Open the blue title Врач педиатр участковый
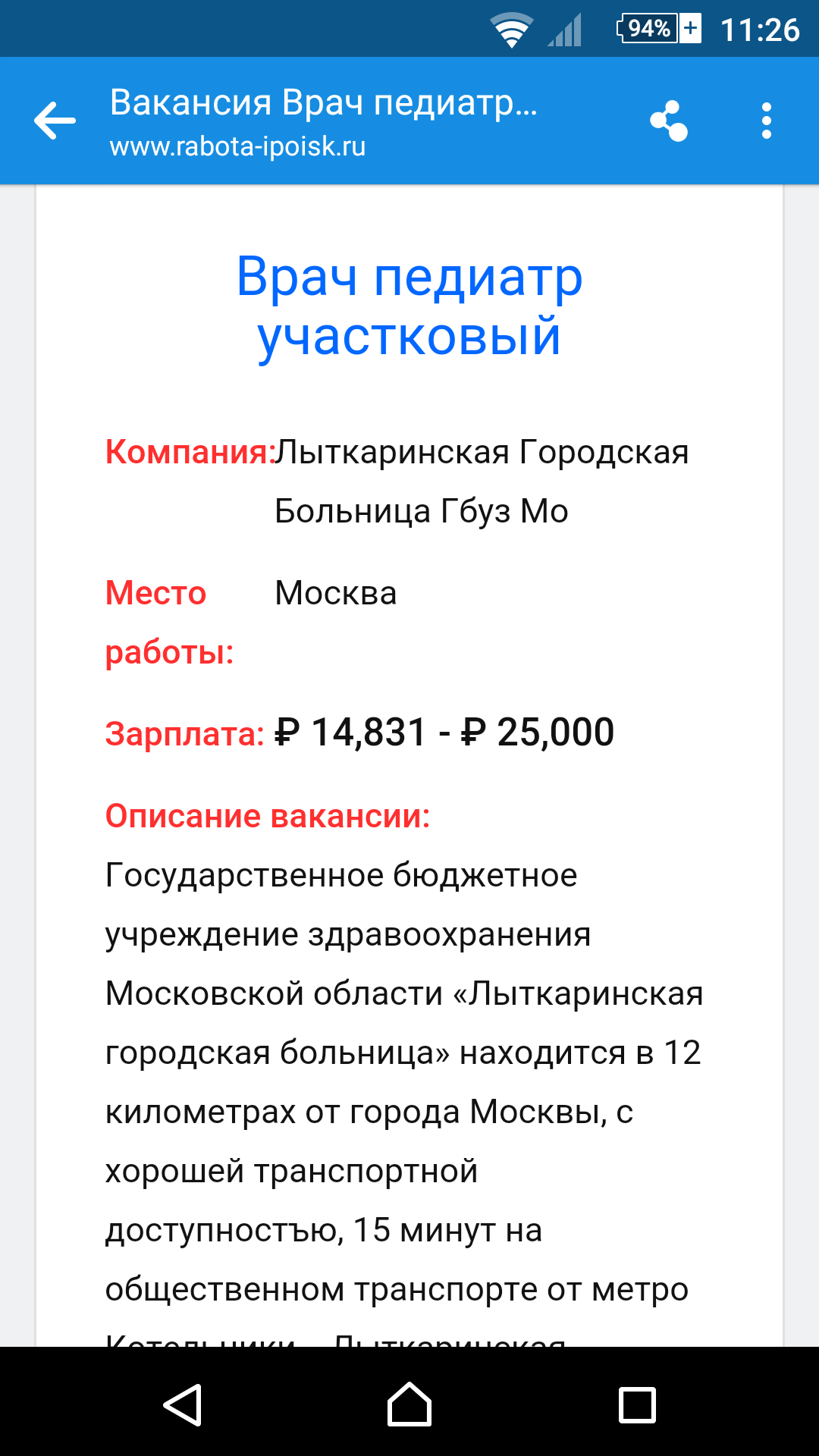The image size is (819, 1456). [409, 306]
